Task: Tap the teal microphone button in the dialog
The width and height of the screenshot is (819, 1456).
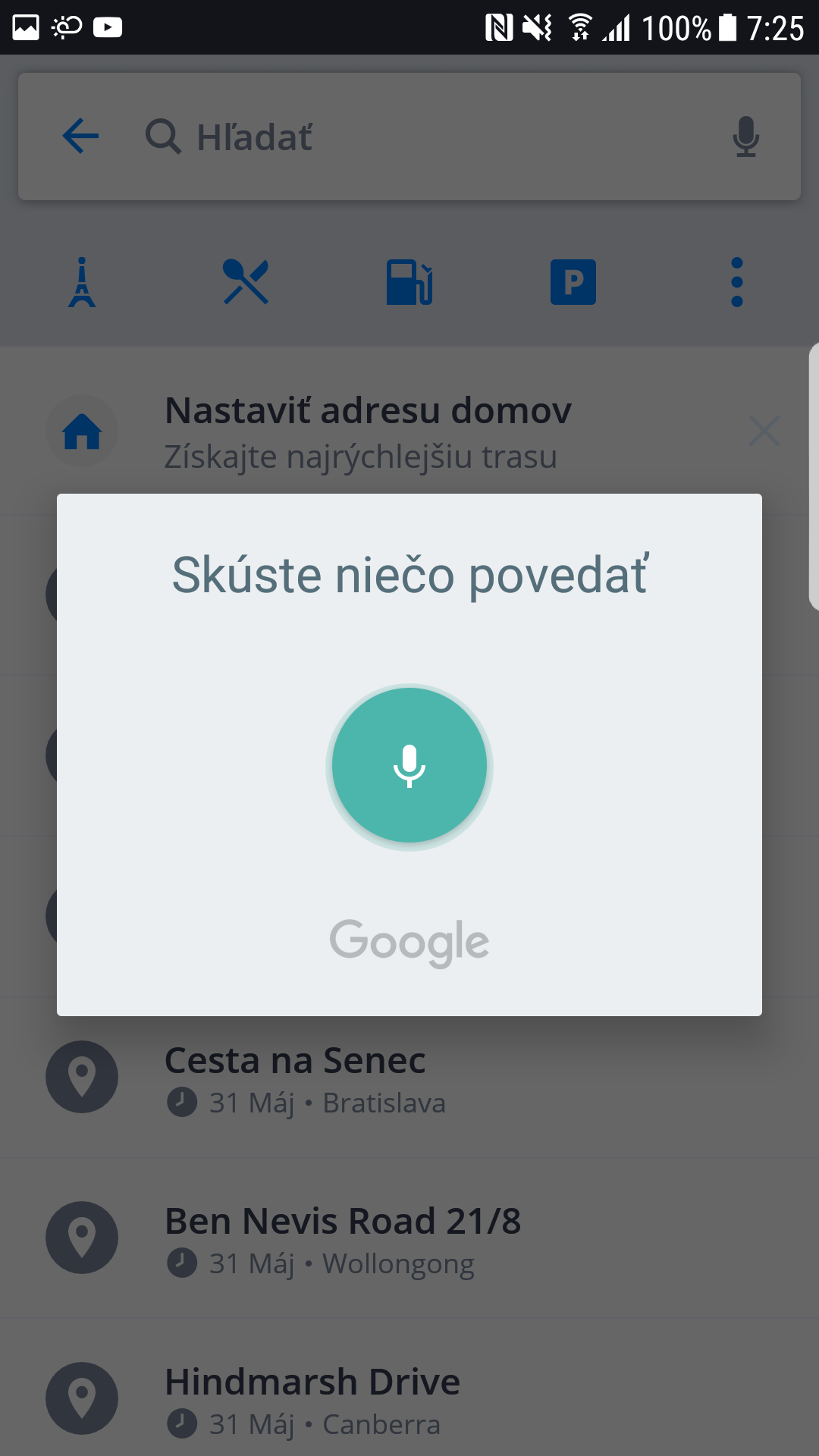Action: (x=409, y=766)
